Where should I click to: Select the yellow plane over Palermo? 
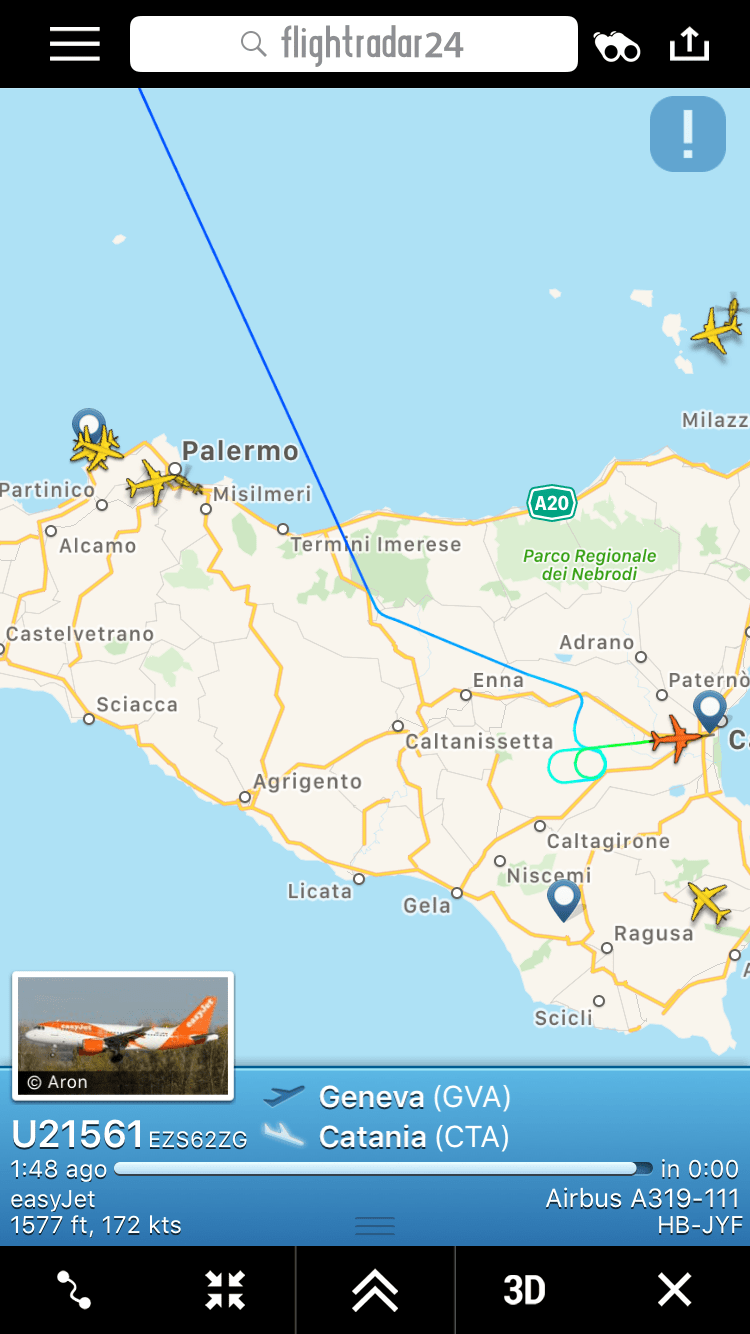coord(156,483)
